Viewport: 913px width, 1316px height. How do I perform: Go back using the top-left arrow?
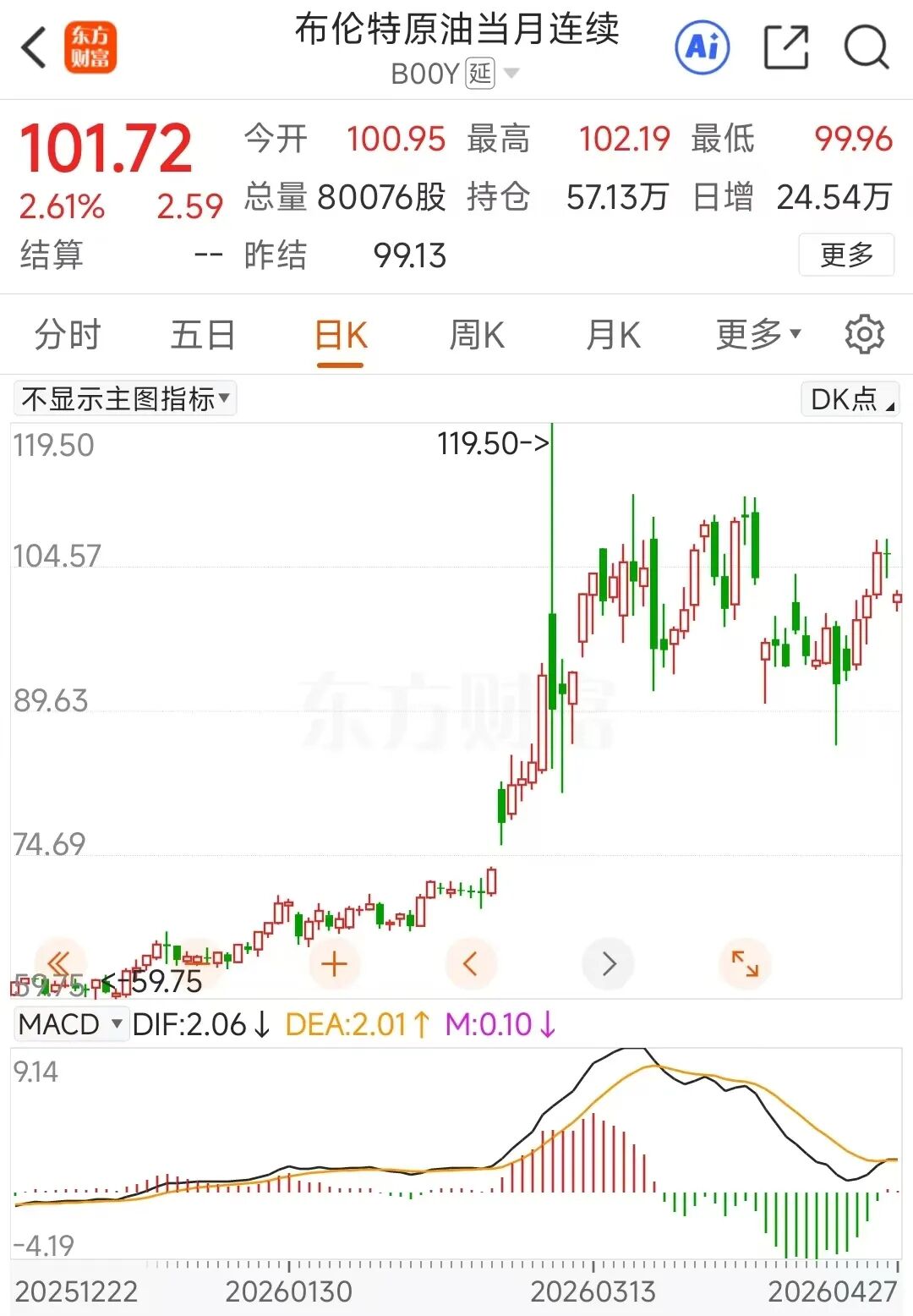[x=34, y=47]
